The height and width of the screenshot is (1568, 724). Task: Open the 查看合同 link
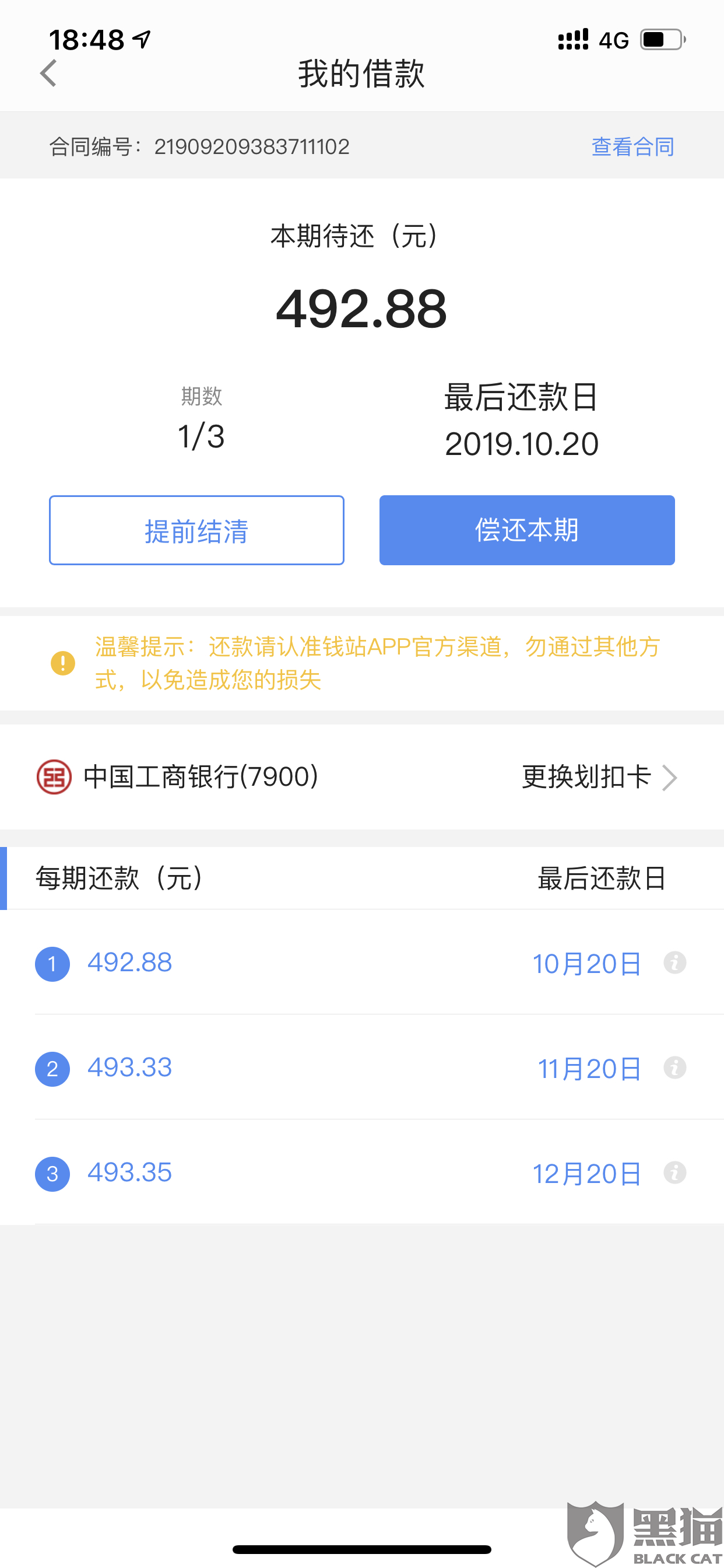pos(632,146)
